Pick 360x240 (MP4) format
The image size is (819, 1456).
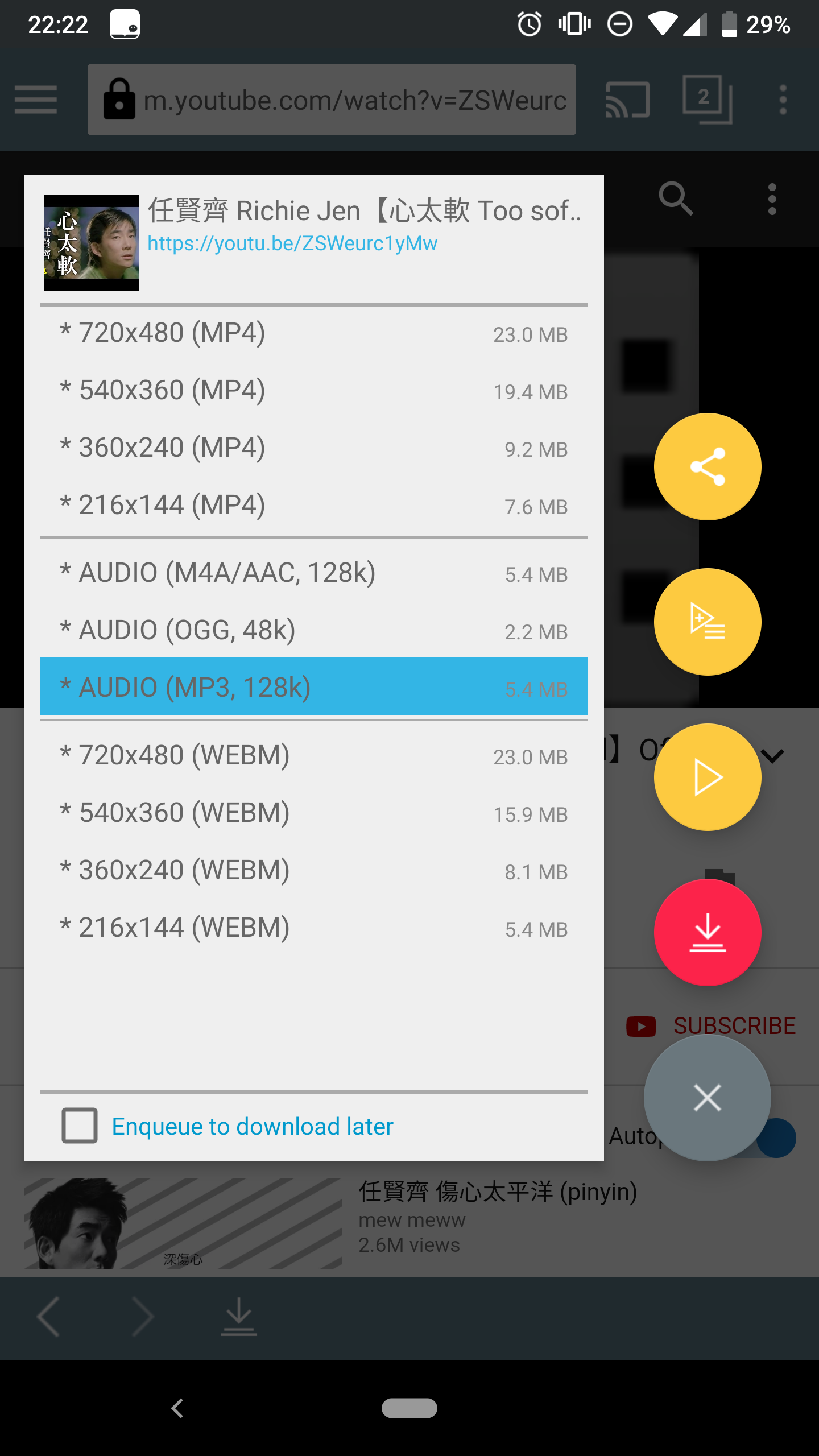coord(313,448)
